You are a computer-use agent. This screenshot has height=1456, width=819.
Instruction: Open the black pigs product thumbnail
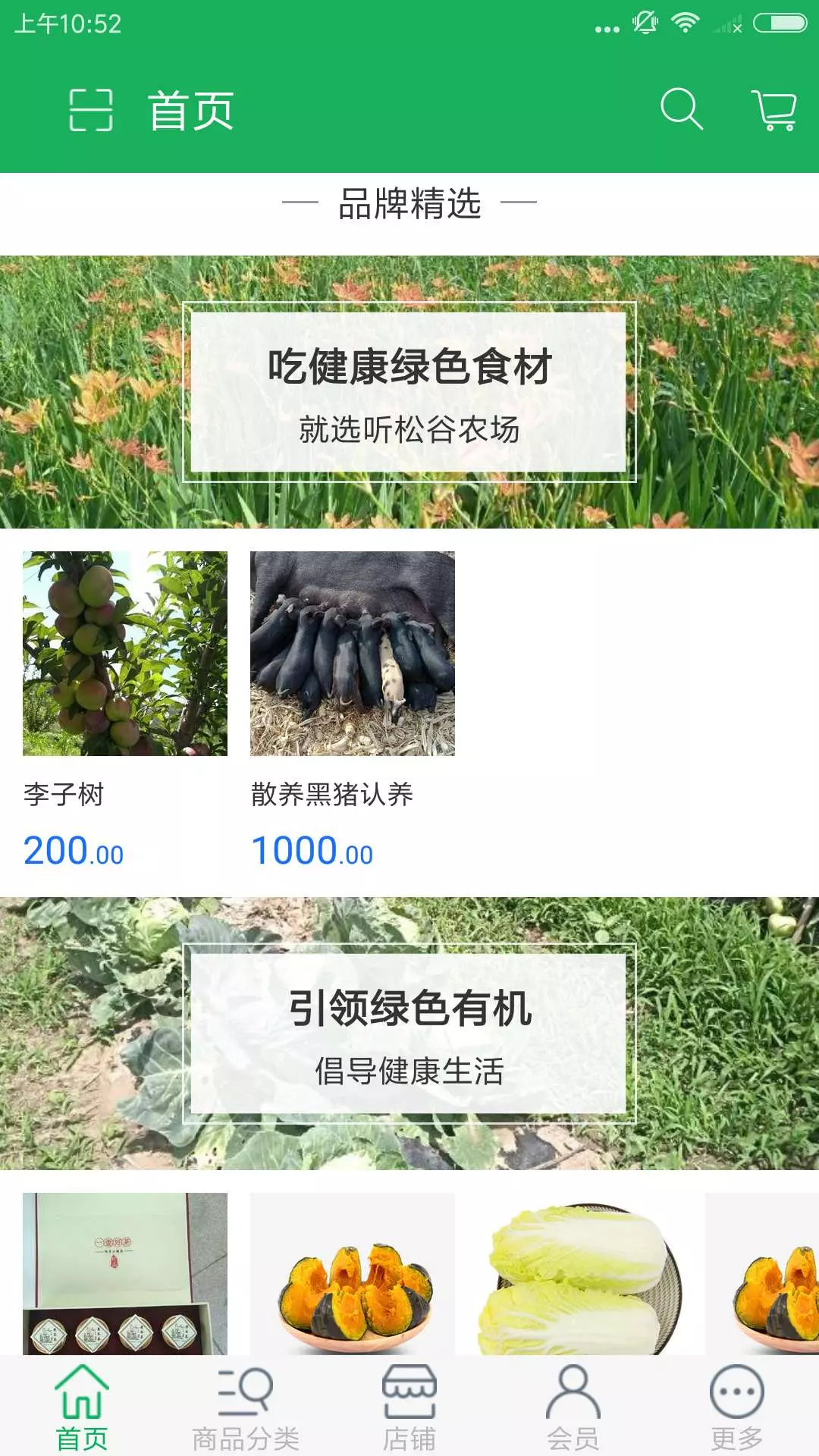(352, 655)
